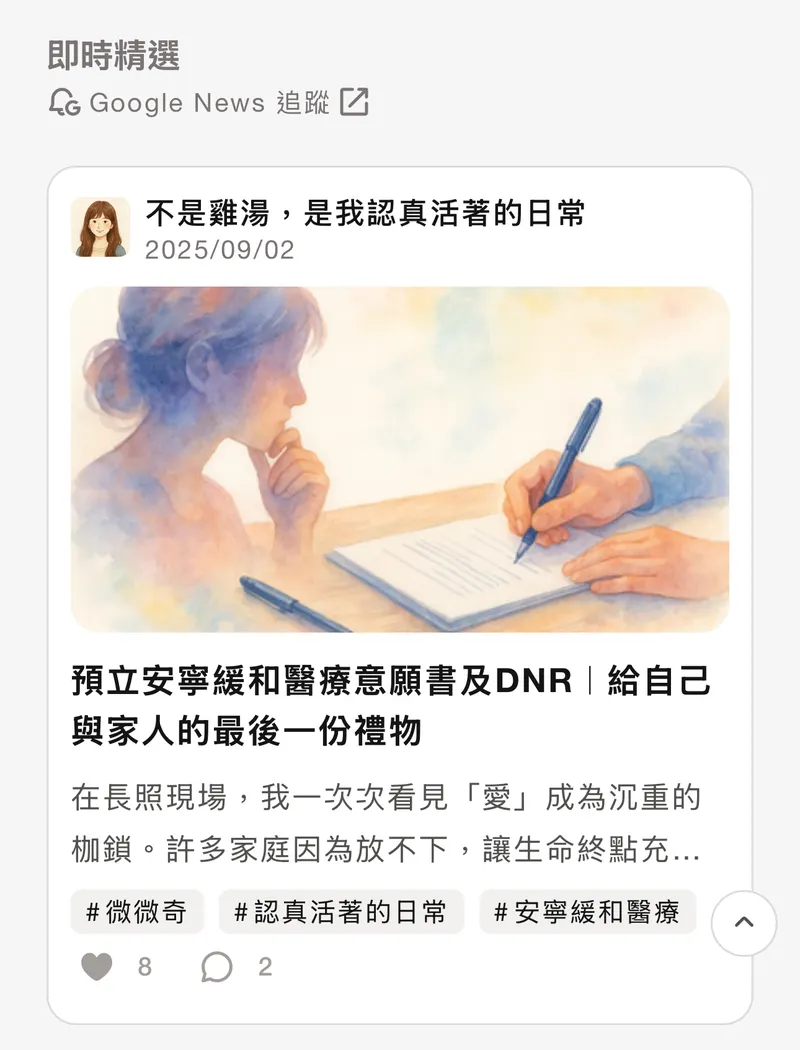The height and width of the screenshot is (1050, 800).
Task: Open the #安寧緩和醫療 tag
Action: click(587, 912)
